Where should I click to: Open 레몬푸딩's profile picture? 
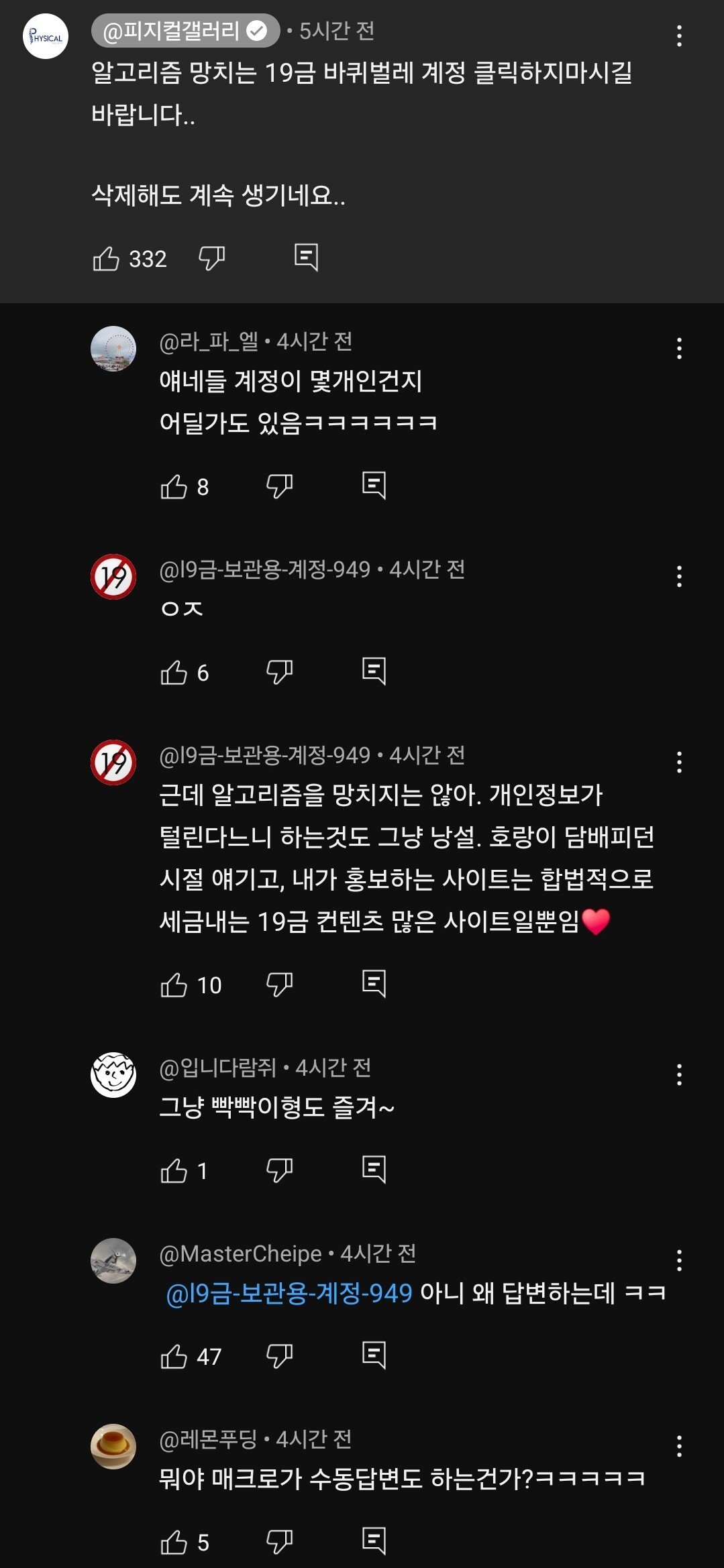113,1446
